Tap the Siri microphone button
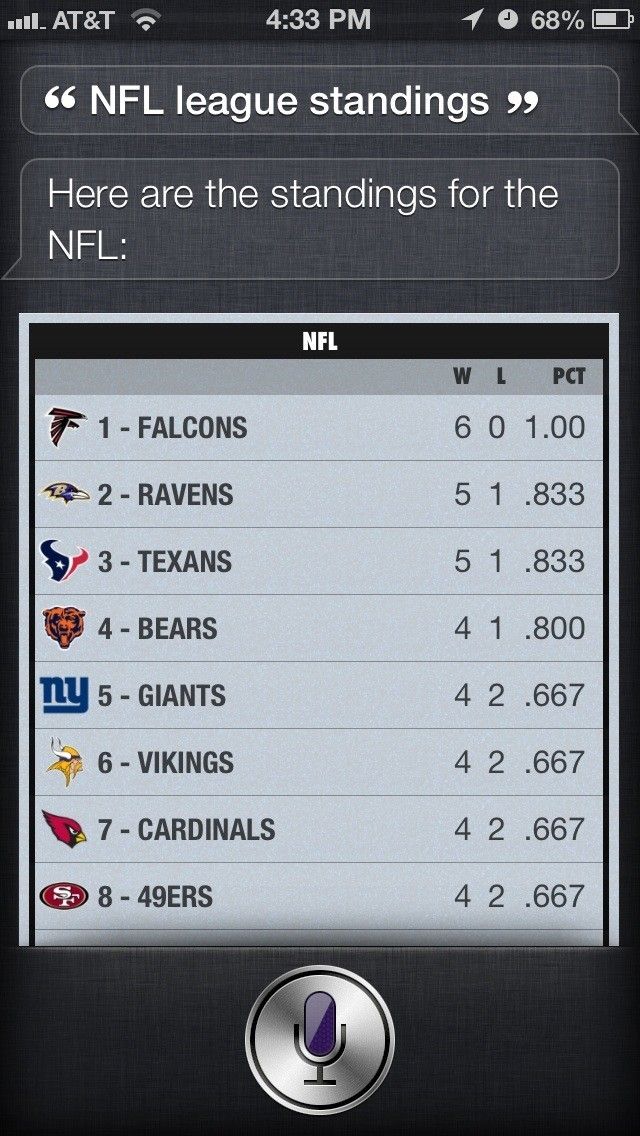The image size is (640, 1136). tap(320, 1039)
